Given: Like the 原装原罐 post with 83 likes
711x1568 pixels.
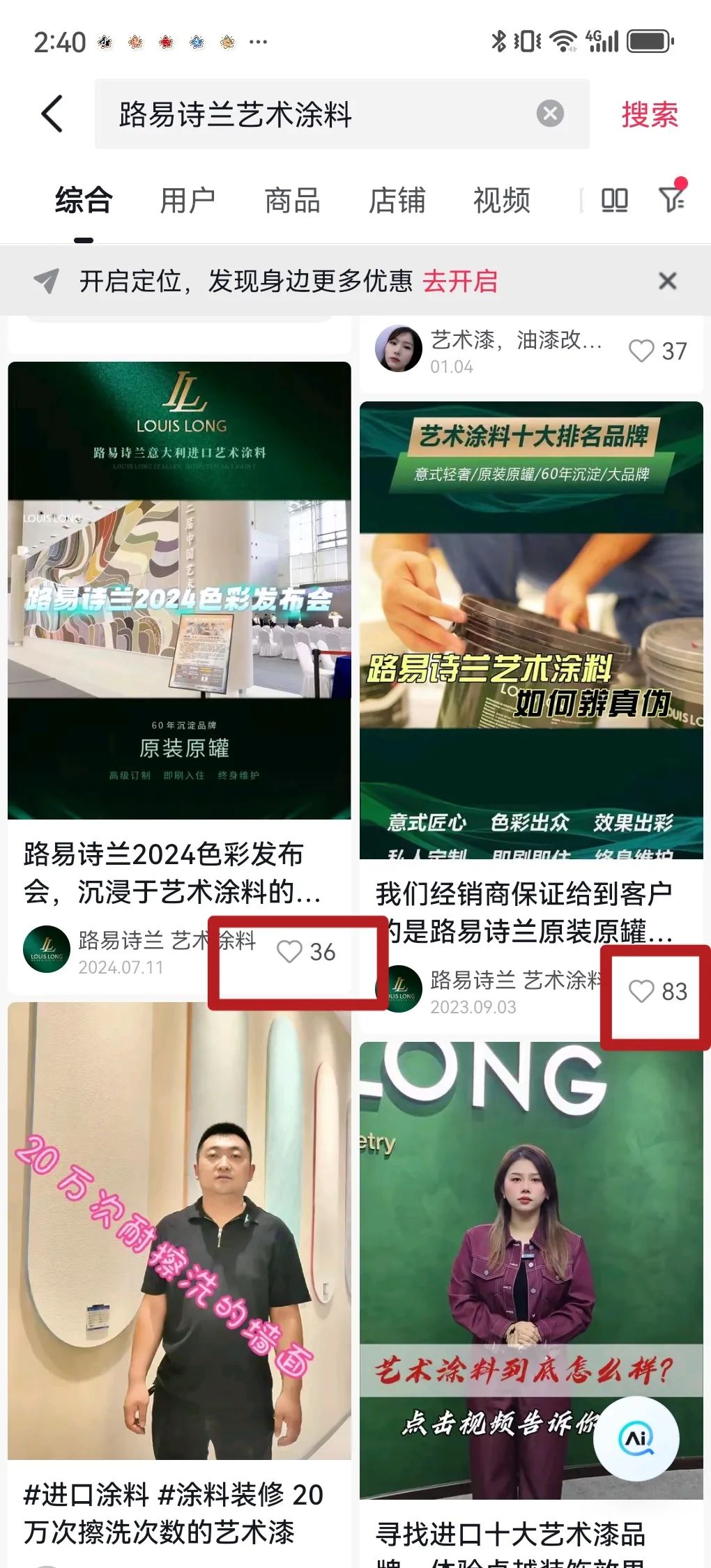Looking at the screenshot, I should point(641,991).
